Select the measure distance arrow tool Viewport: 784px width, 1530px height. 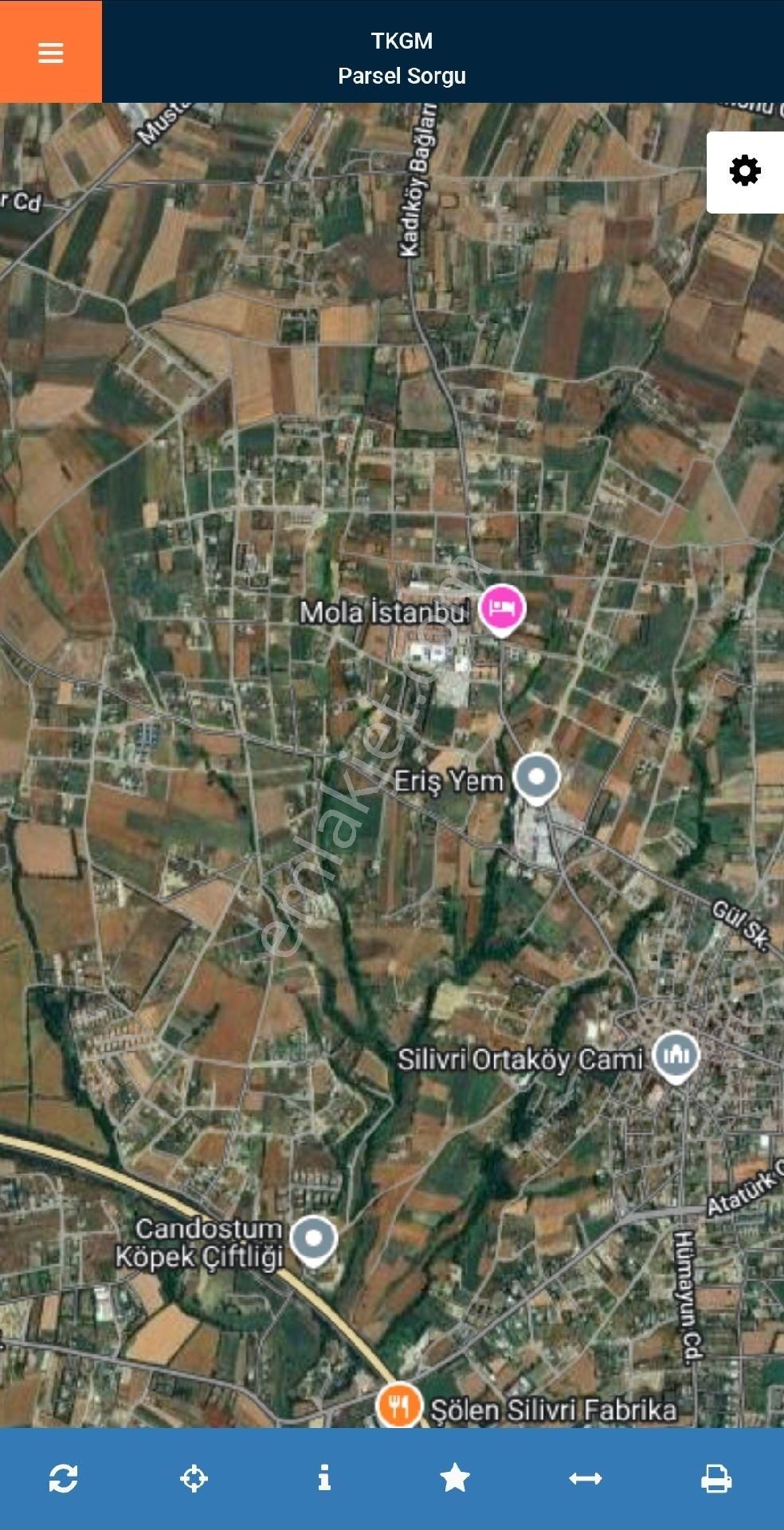[x=586, y=1478]
